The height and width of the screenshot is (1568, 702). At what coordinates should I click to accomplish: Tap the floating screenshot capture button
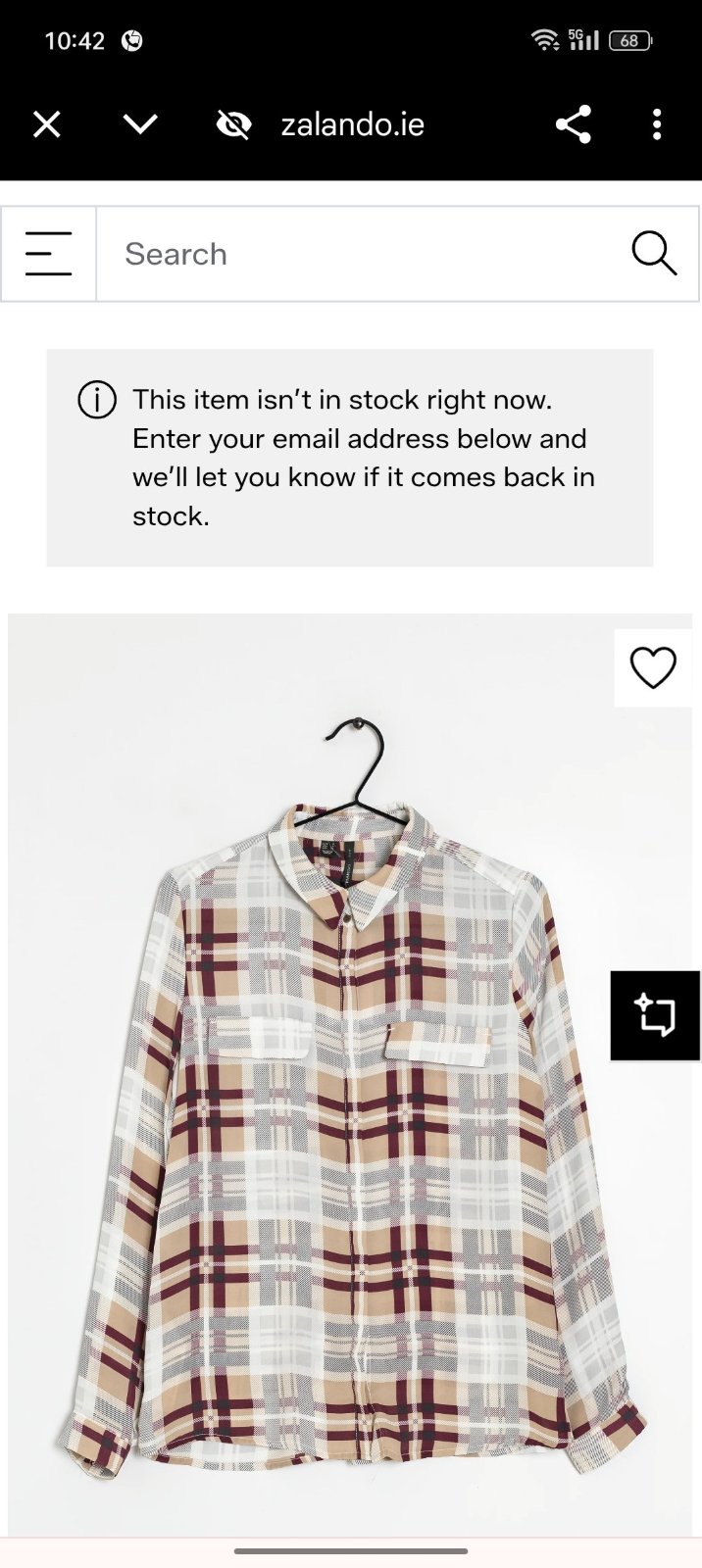(x=655, y=1015)
